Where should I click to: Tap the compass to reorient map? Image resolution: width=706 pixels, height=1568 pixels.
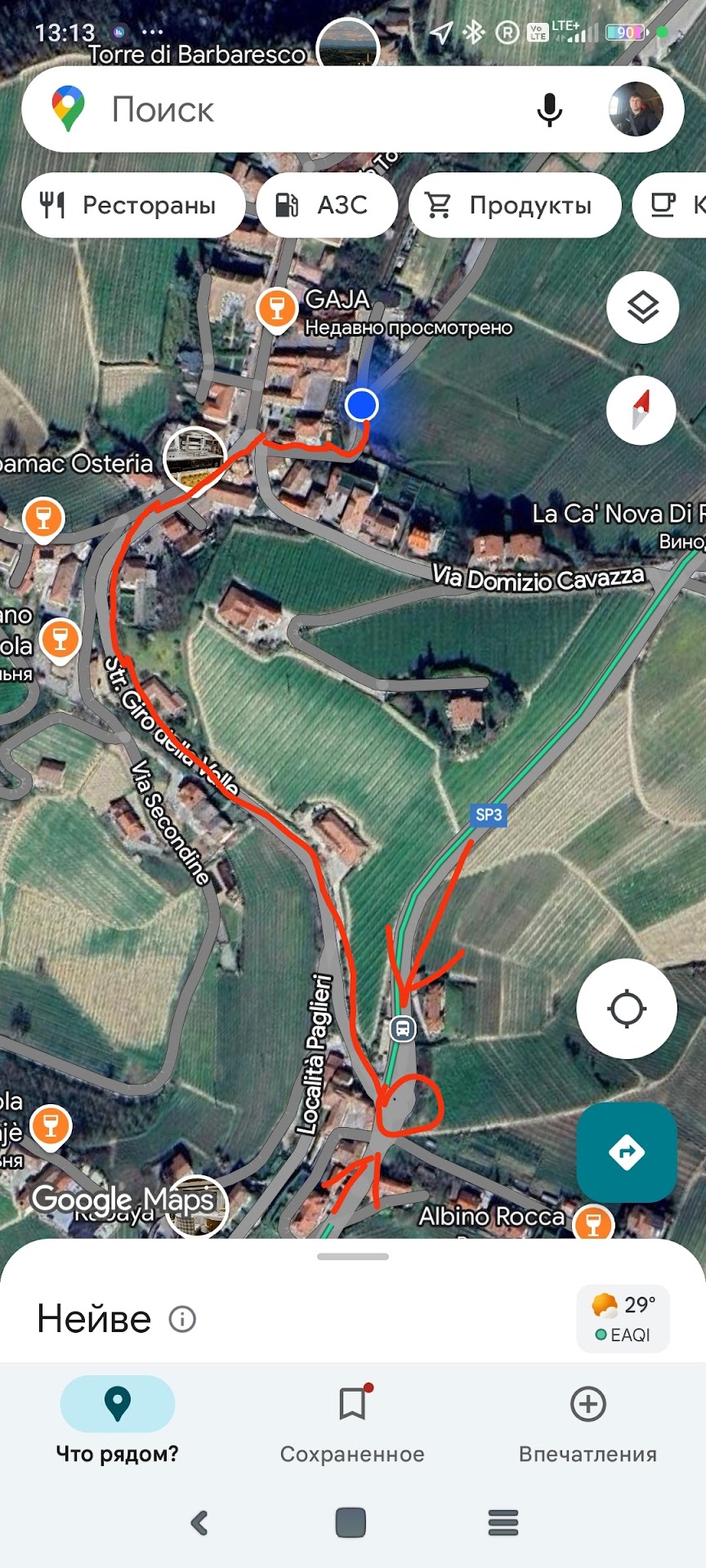click(x=641, y=410)
